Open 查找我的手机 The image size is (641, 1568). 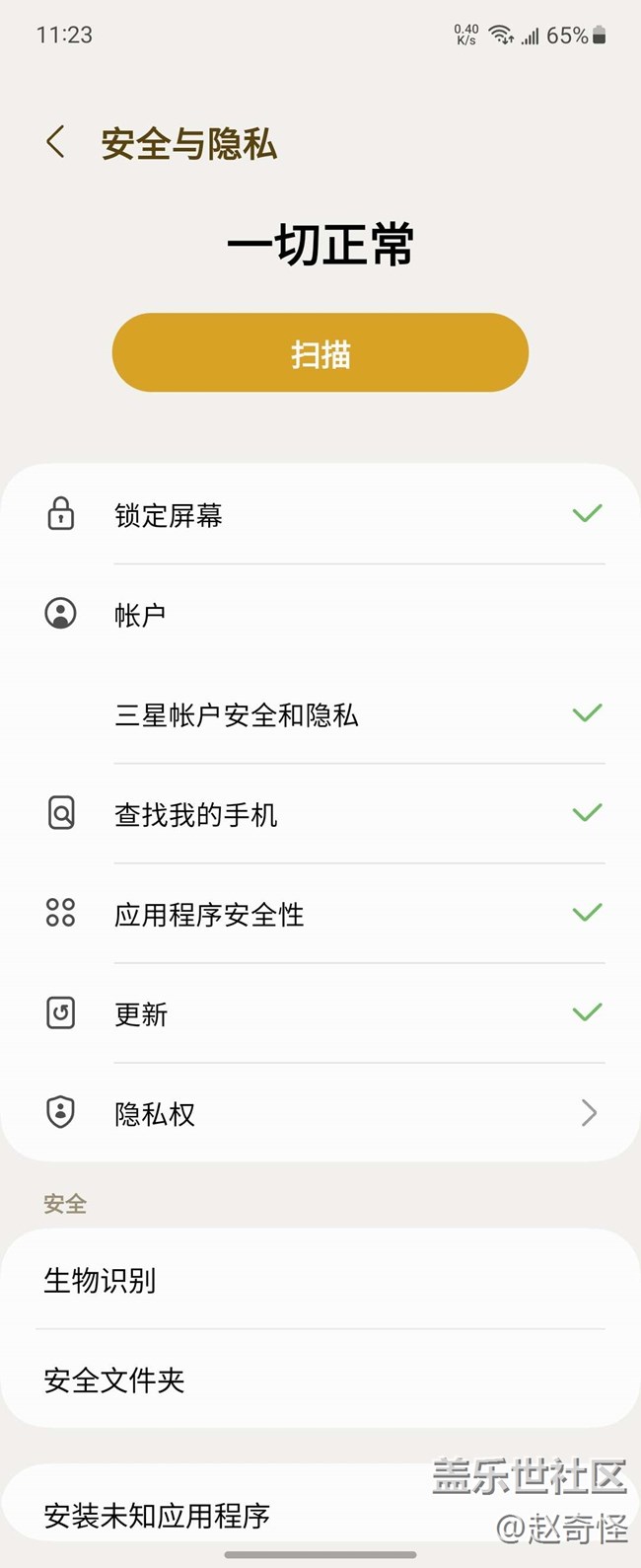click(320, 814)
